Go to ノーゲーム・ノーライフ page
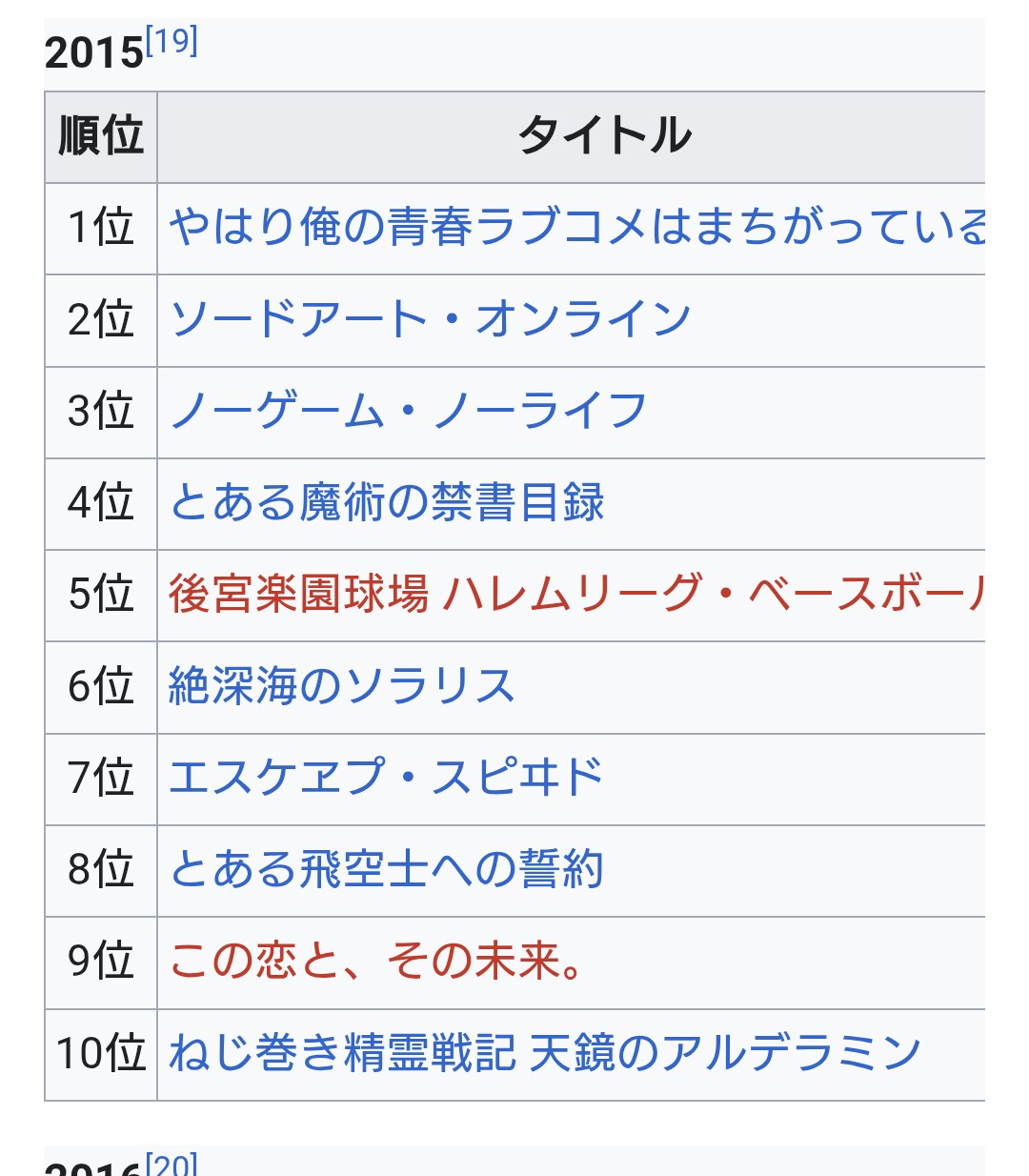Image resolution: width=1029 pixels, height=1176 pixels. pos(408,412)
